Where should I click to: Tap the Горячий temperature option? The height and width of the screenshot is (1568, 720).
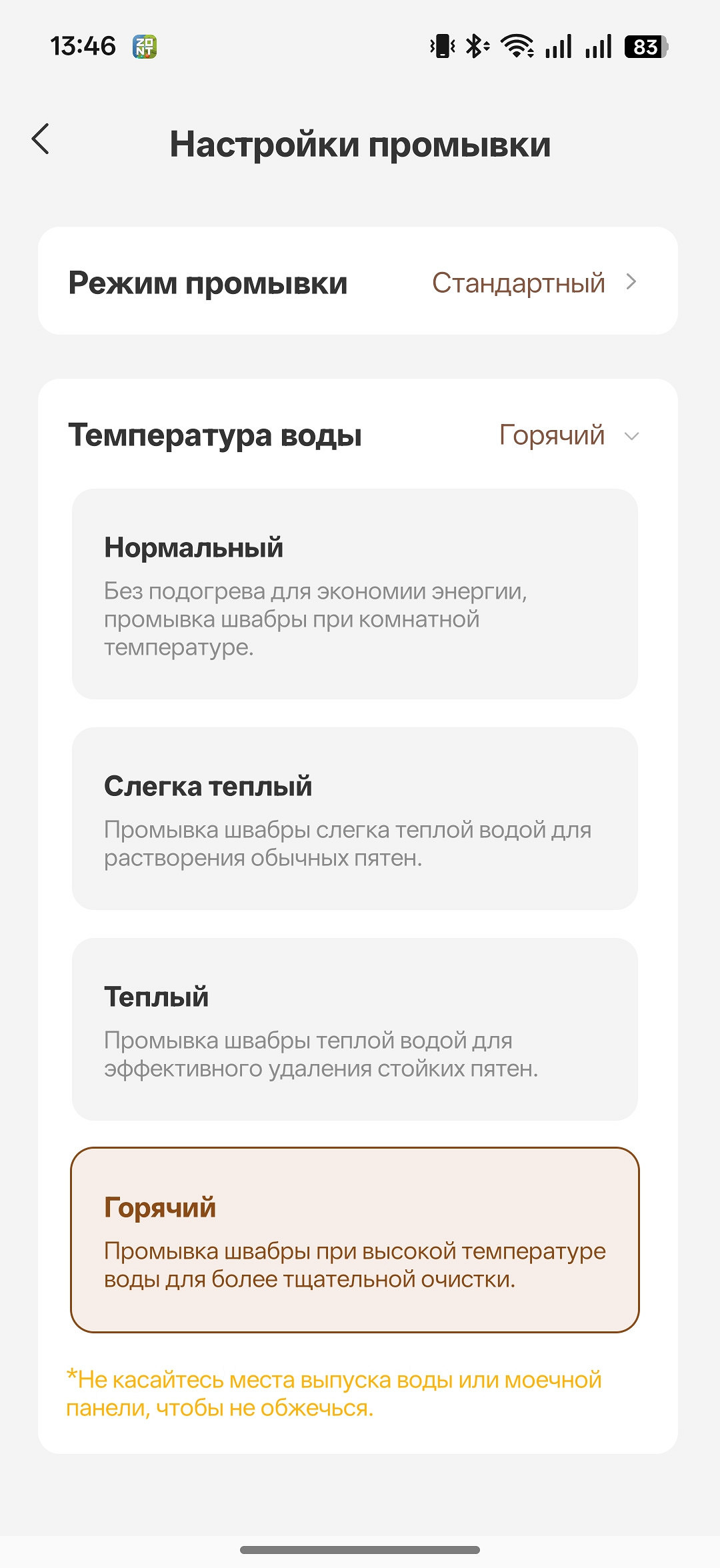coord(355,1240)
